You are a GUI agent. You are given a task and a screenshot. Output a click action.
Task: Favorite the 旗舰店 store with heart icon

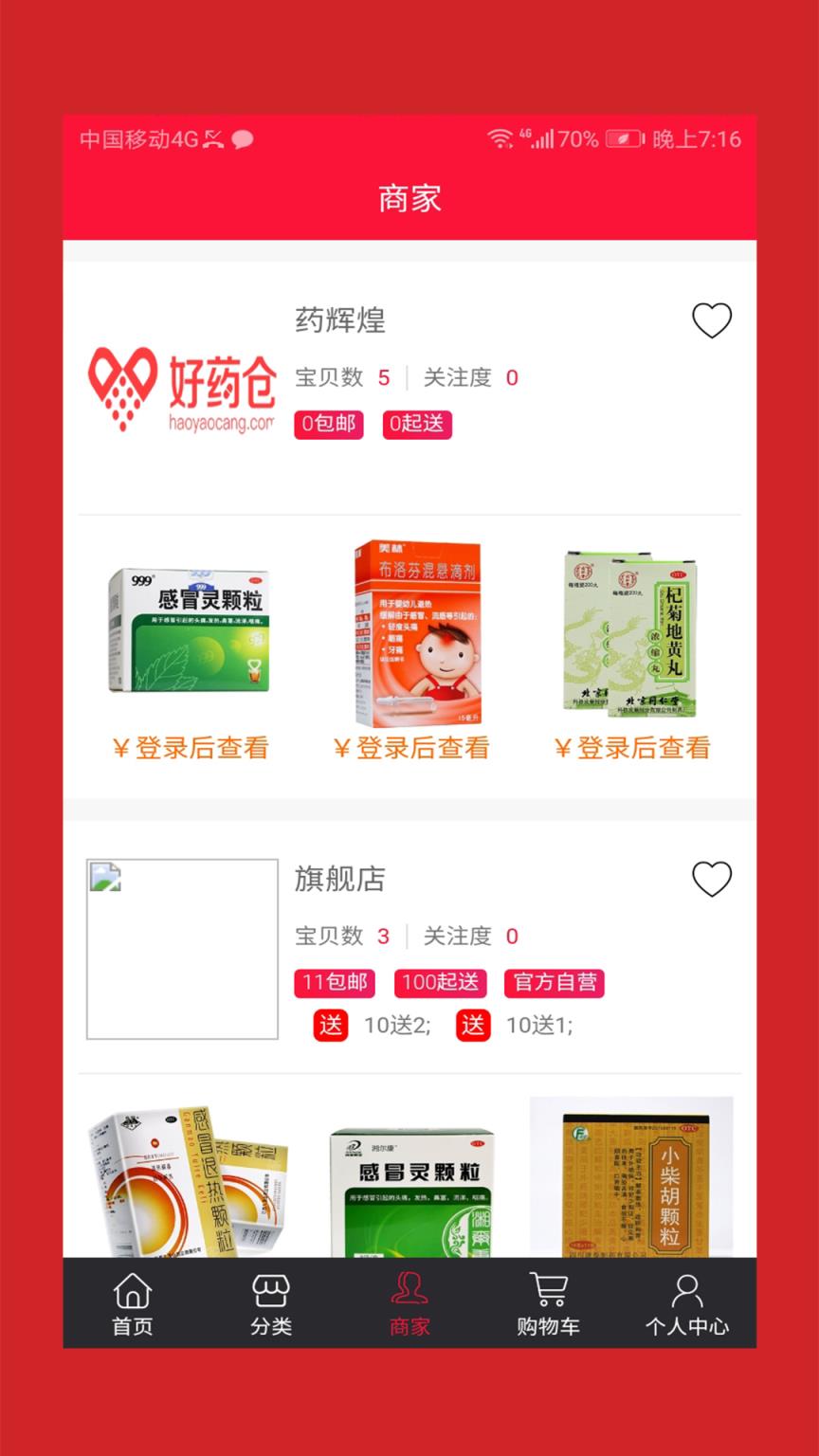tap(712, 880)
